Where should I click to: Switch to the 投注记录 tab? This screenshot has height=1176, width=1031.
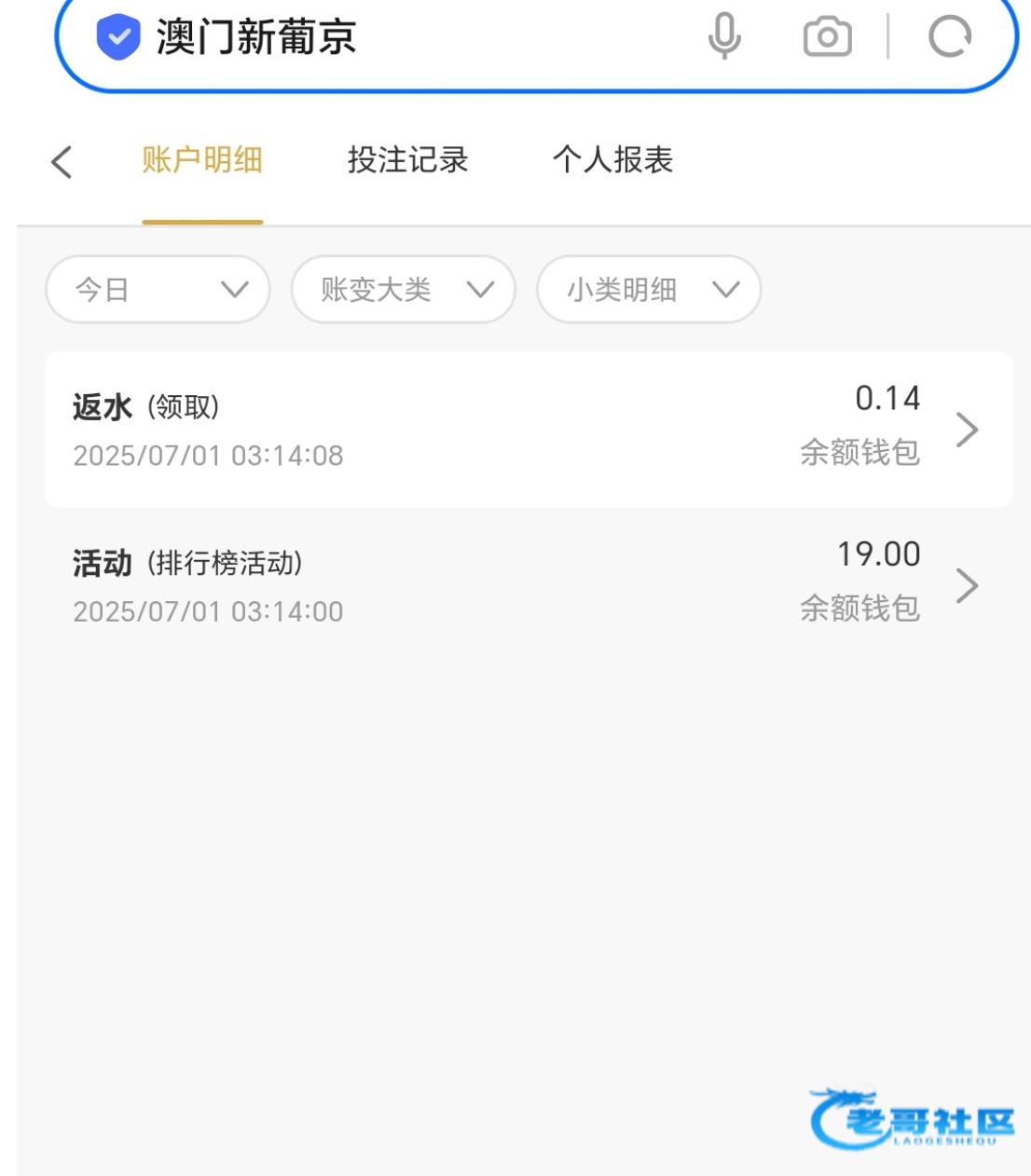point(407,161)
